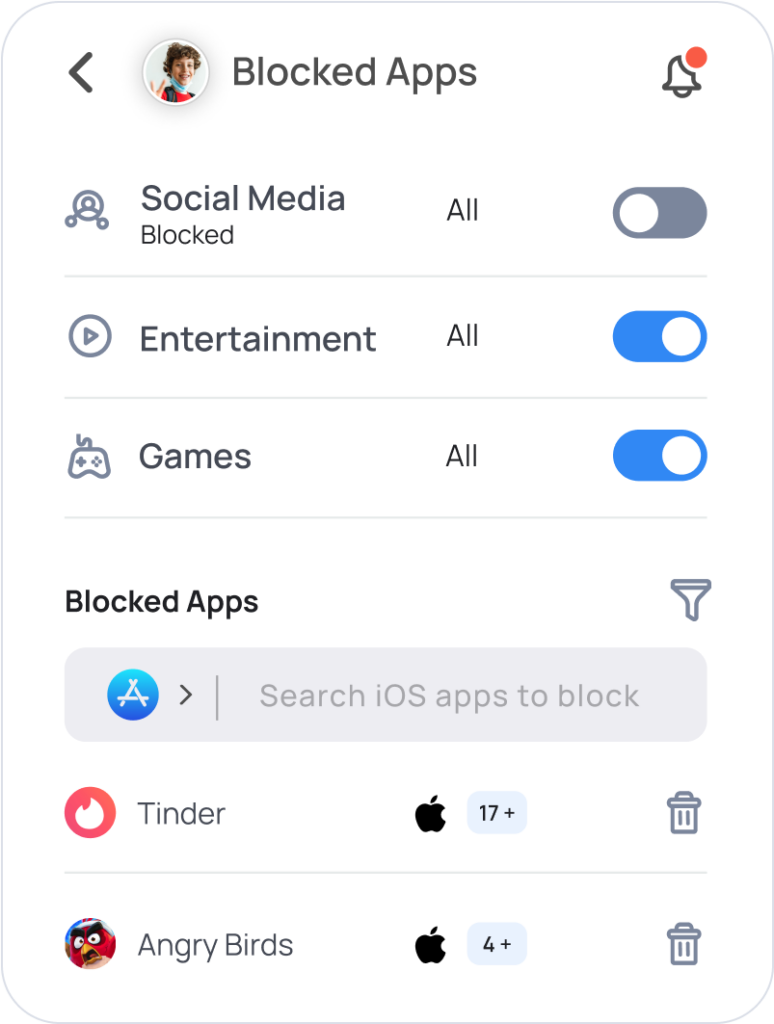Open the notifications bell
Screen dimensions: 774x1024
click(x=683, y=74)
